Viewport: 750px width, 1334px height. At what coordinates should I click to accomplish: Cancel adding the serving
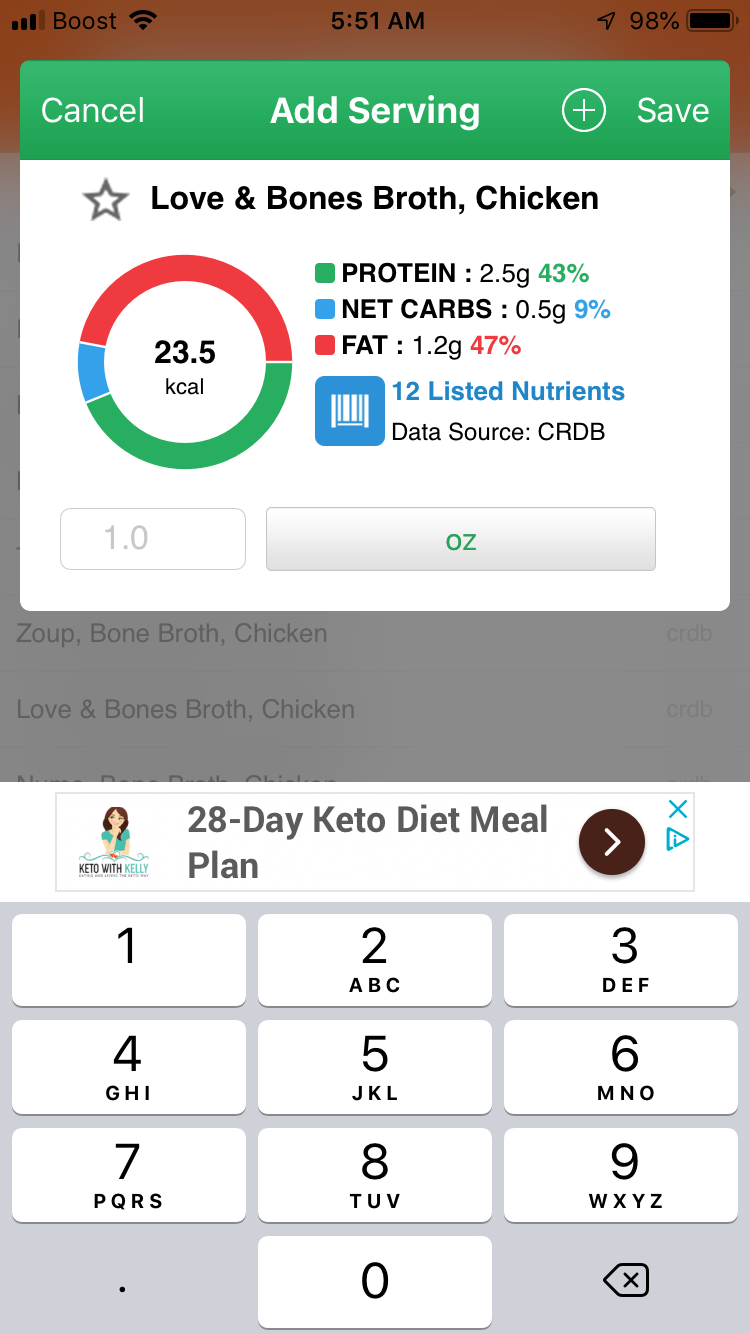pyautogui.click(x=93, y=110)
